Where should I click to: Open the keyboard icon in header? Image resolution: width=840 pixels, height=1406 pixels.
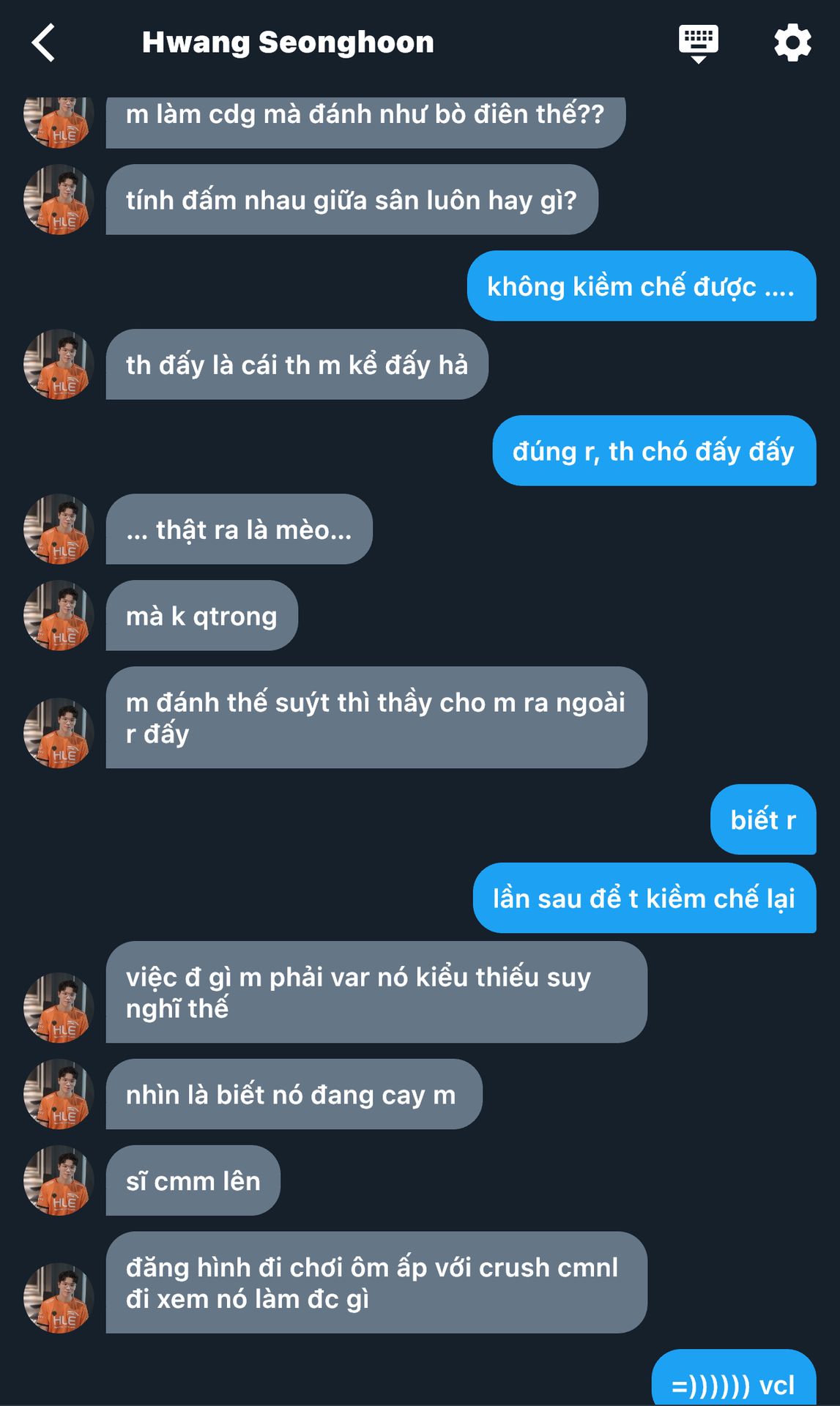click(x=698, y=42)
